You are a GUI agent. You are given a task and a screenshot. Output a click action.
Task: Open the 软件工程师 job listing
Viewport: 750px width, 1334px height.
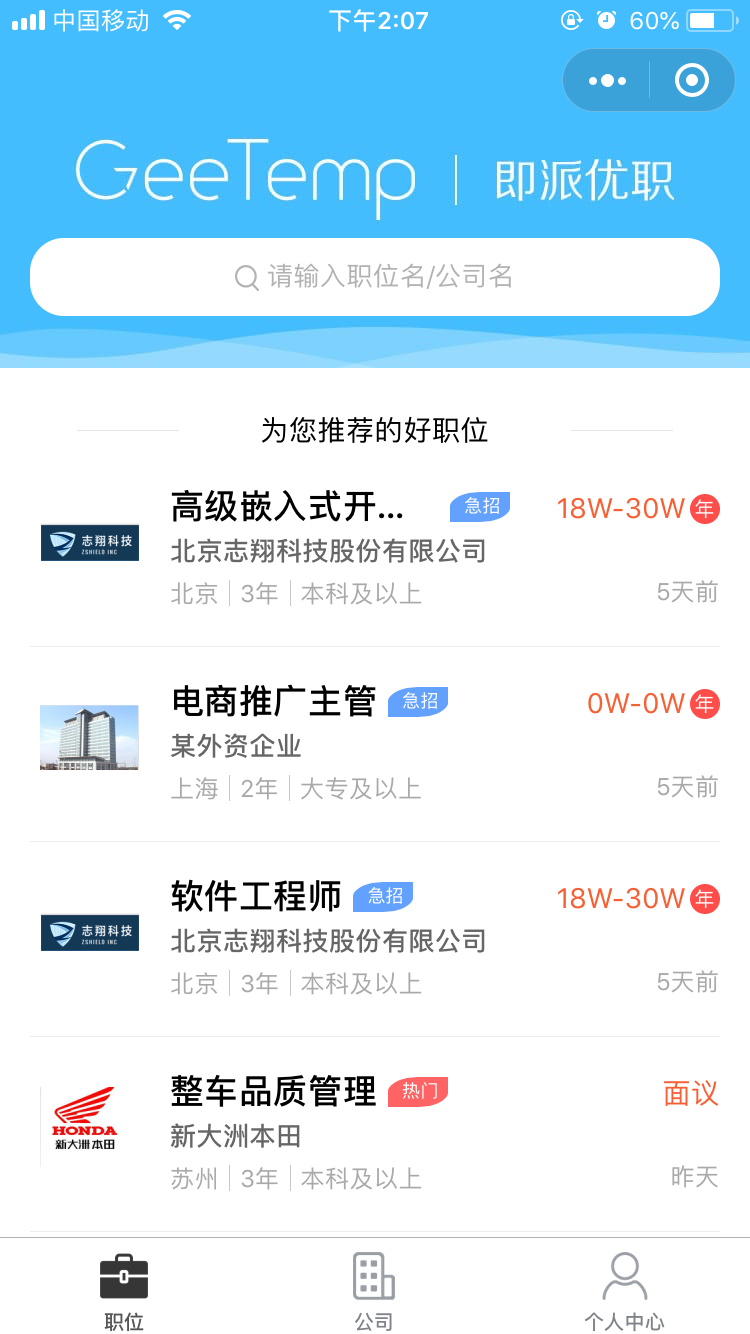click(x=375, y=939)
